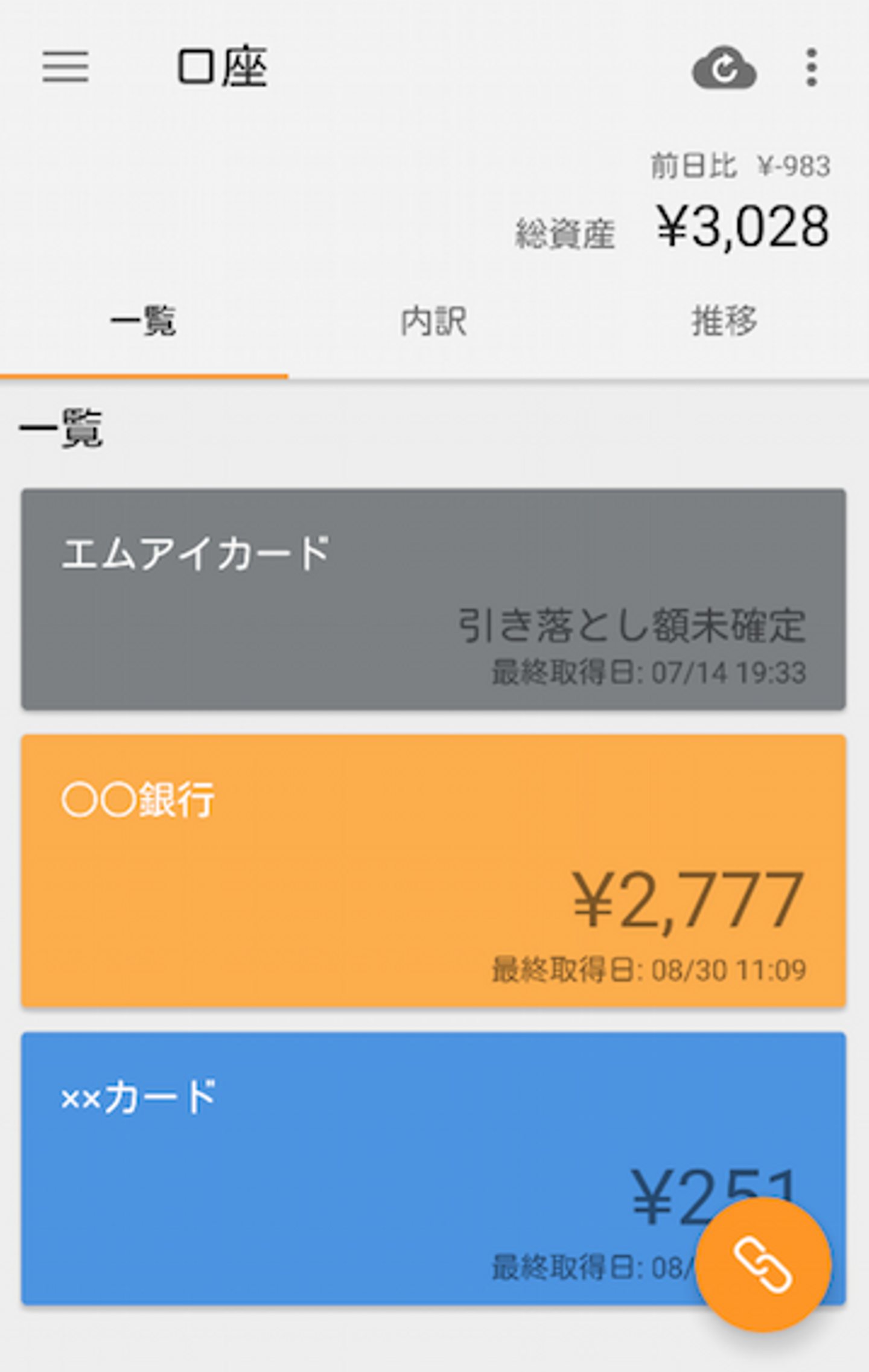
Task: Tap the cloud sync refresh icon
Action: tap(724, 68)
